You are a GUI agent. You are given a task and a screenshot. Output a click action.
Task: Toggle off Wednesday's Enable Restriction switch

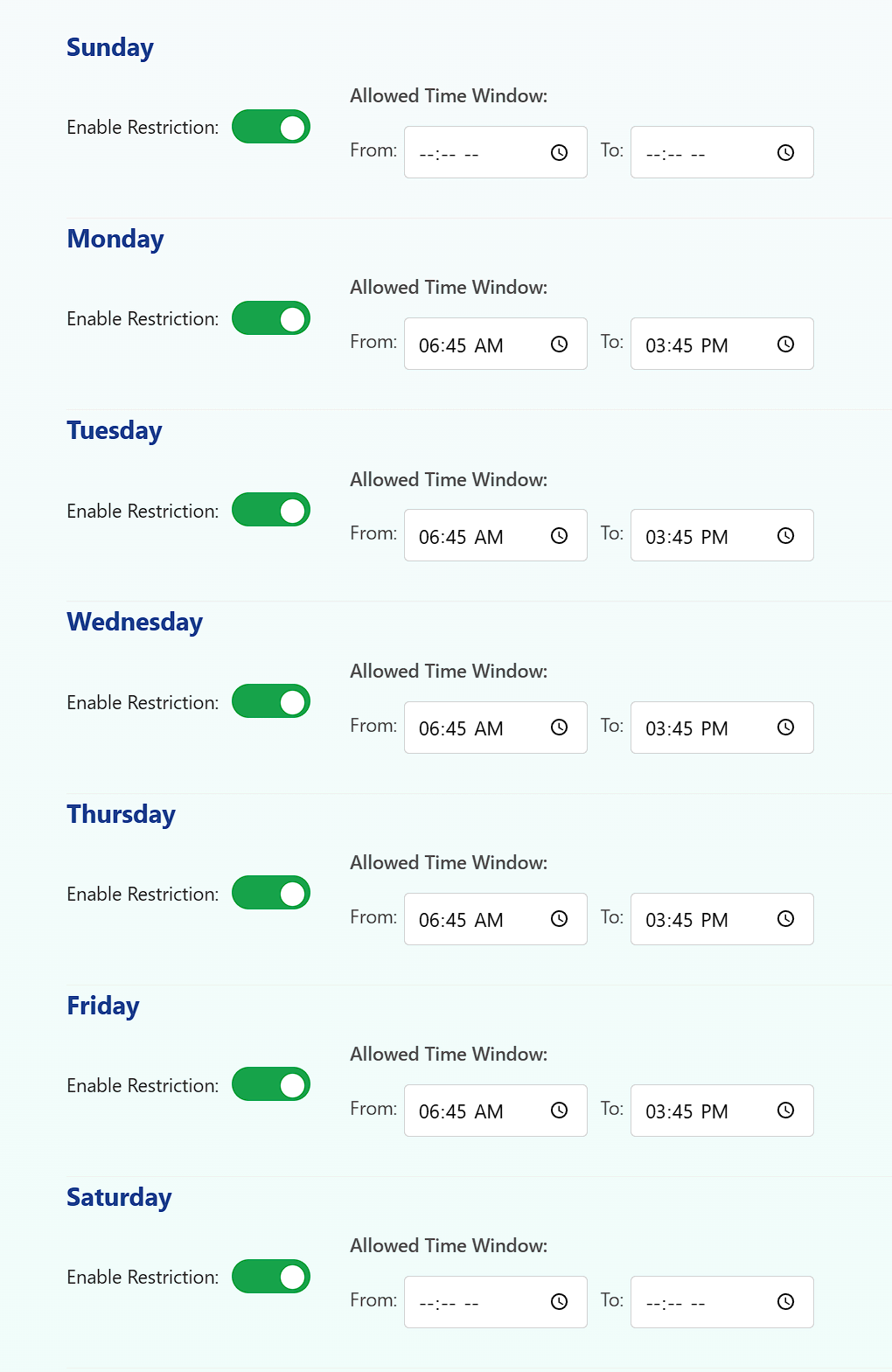click(271, 701)
